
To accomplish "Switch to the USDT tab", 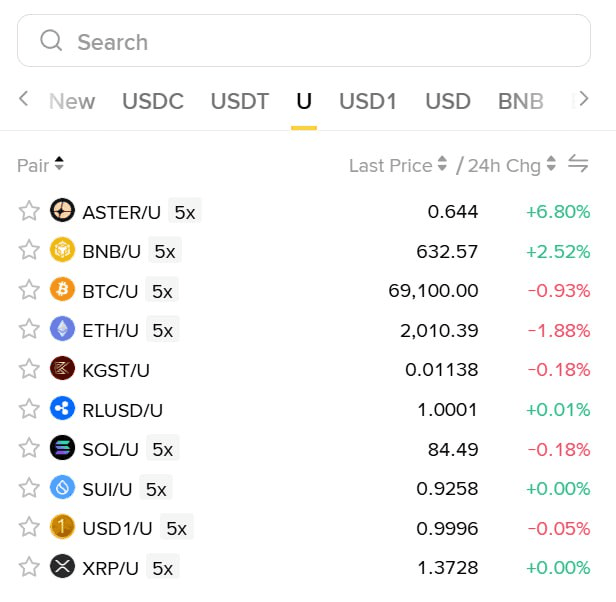I will coord(239,101).
